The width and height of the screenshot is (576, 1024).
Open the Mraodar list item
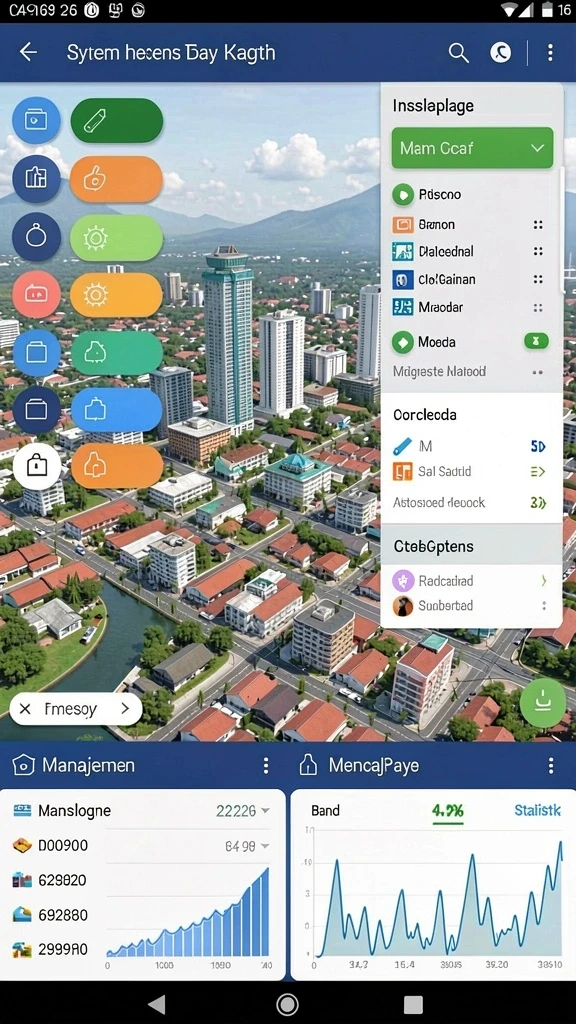click(470, 307)
